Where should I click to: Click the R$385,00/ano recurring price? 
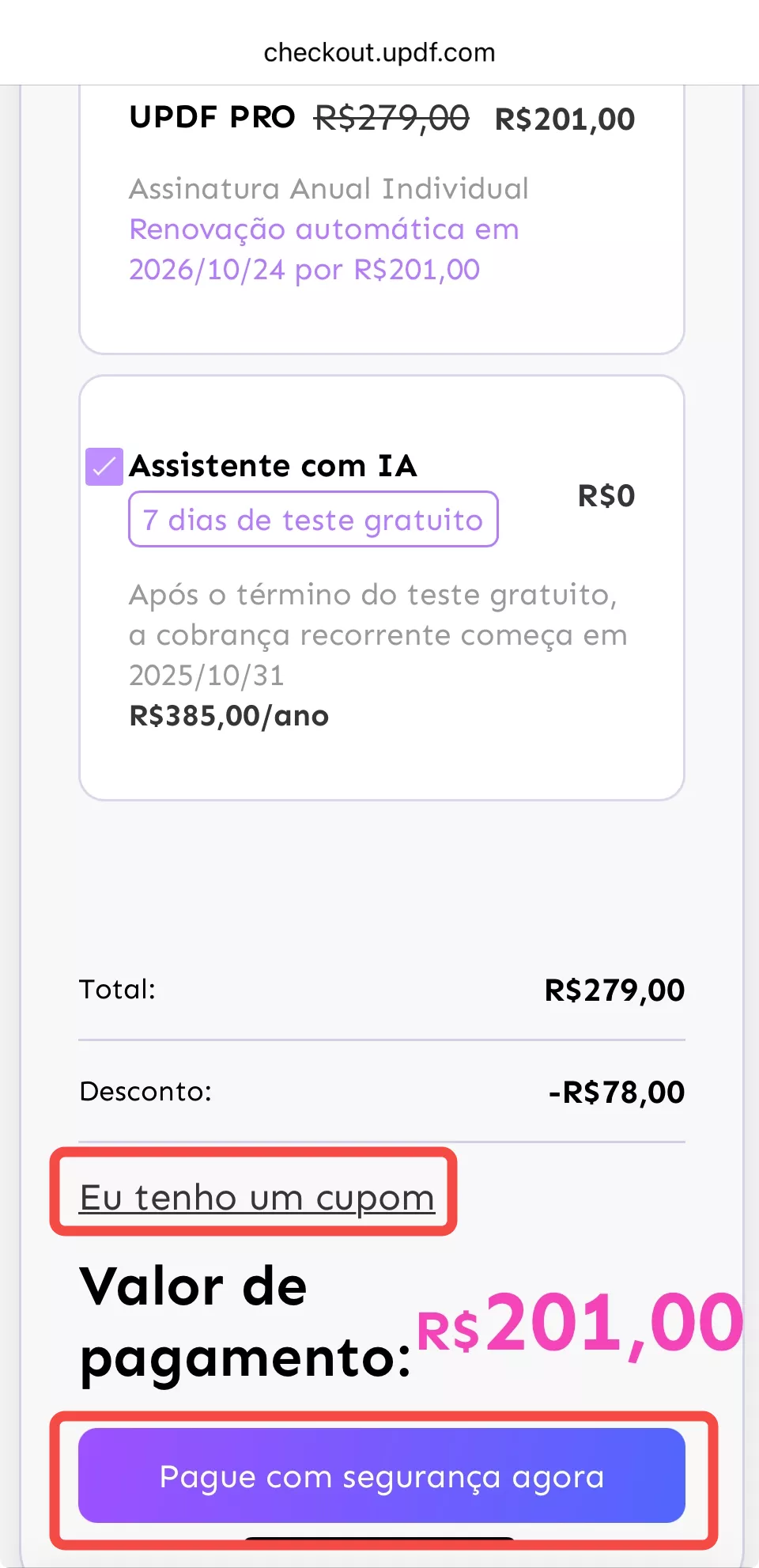[x=228, y=715]
